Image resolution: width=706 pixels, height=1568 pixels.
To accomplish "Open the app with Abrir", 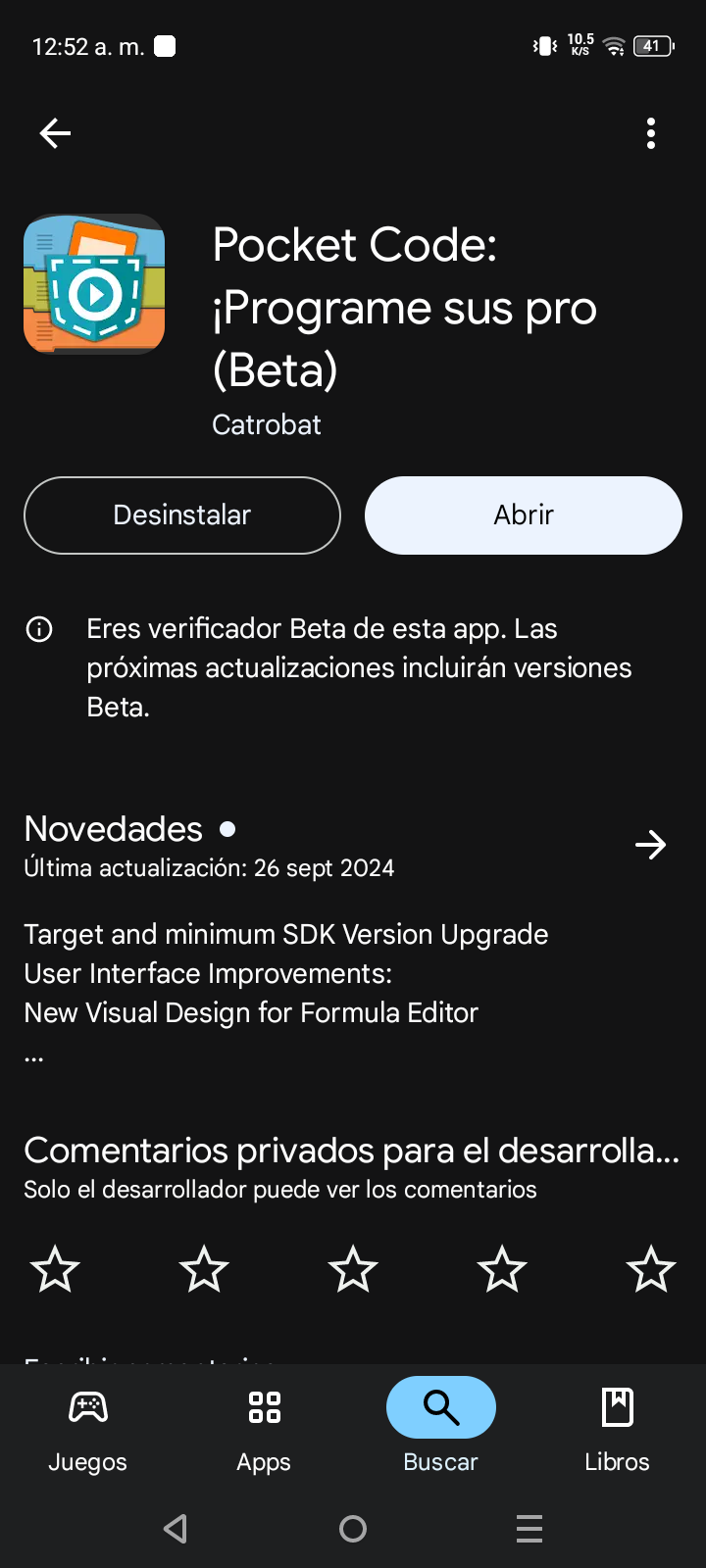I will 524,515.
